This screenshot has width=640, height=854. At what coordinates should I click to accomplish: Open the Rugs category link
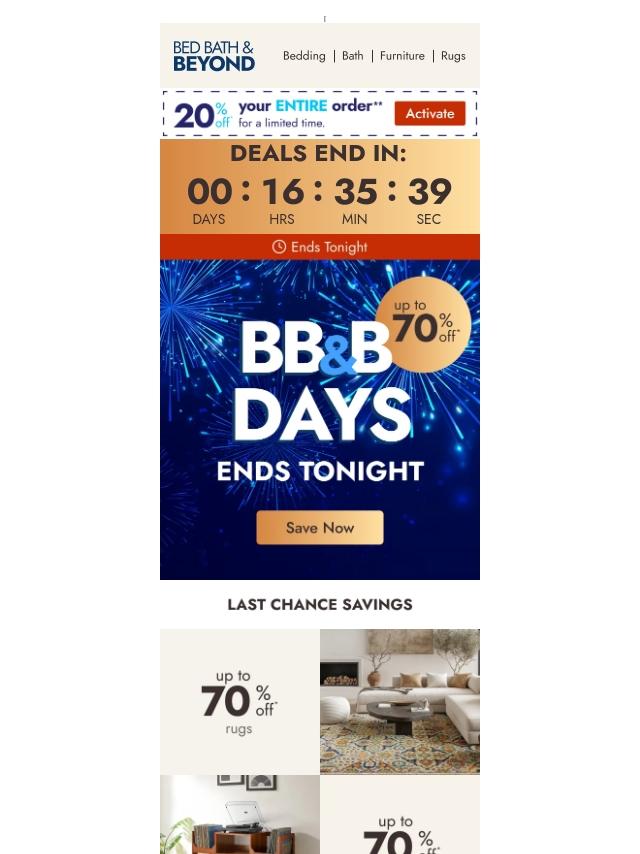453,56
